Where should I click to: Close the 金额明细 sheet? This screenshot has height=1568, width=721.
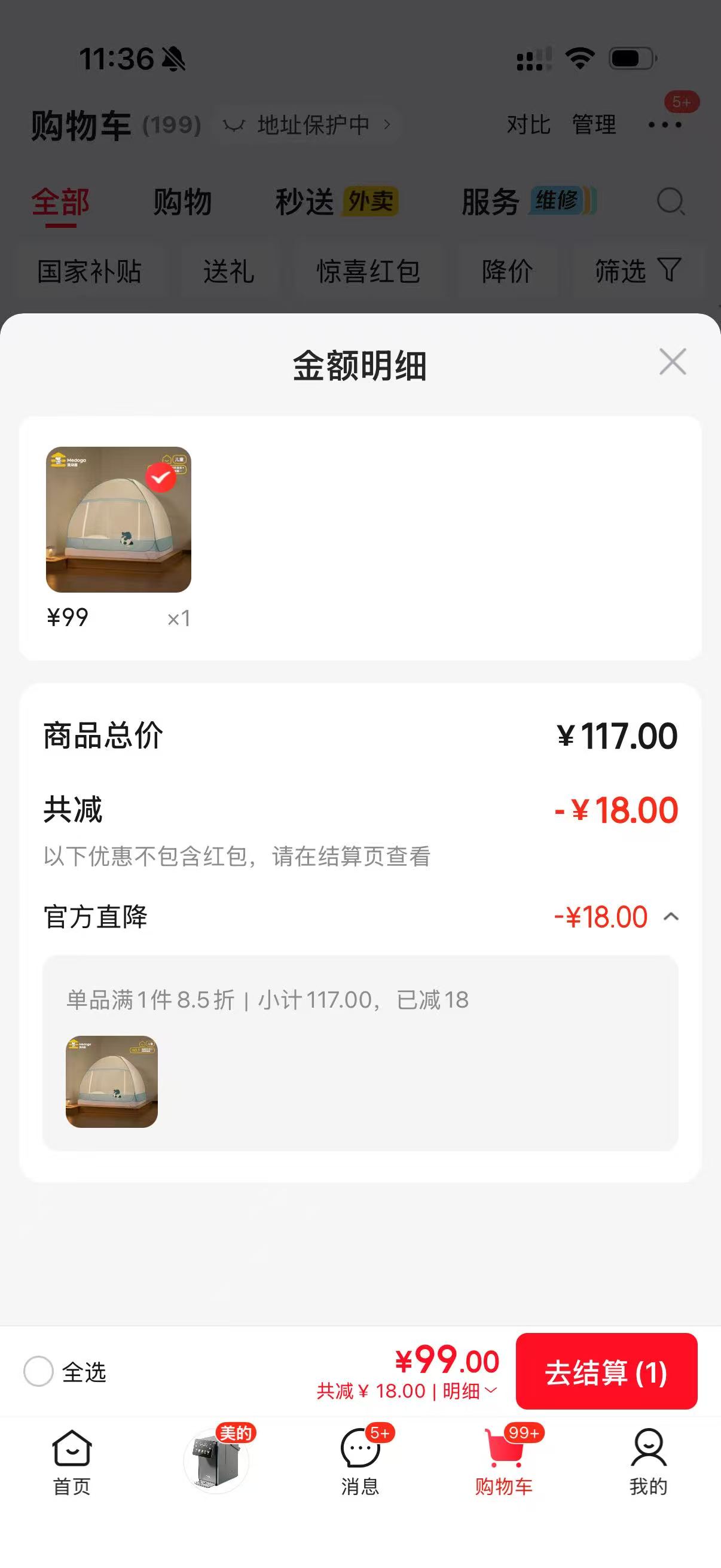673,362
